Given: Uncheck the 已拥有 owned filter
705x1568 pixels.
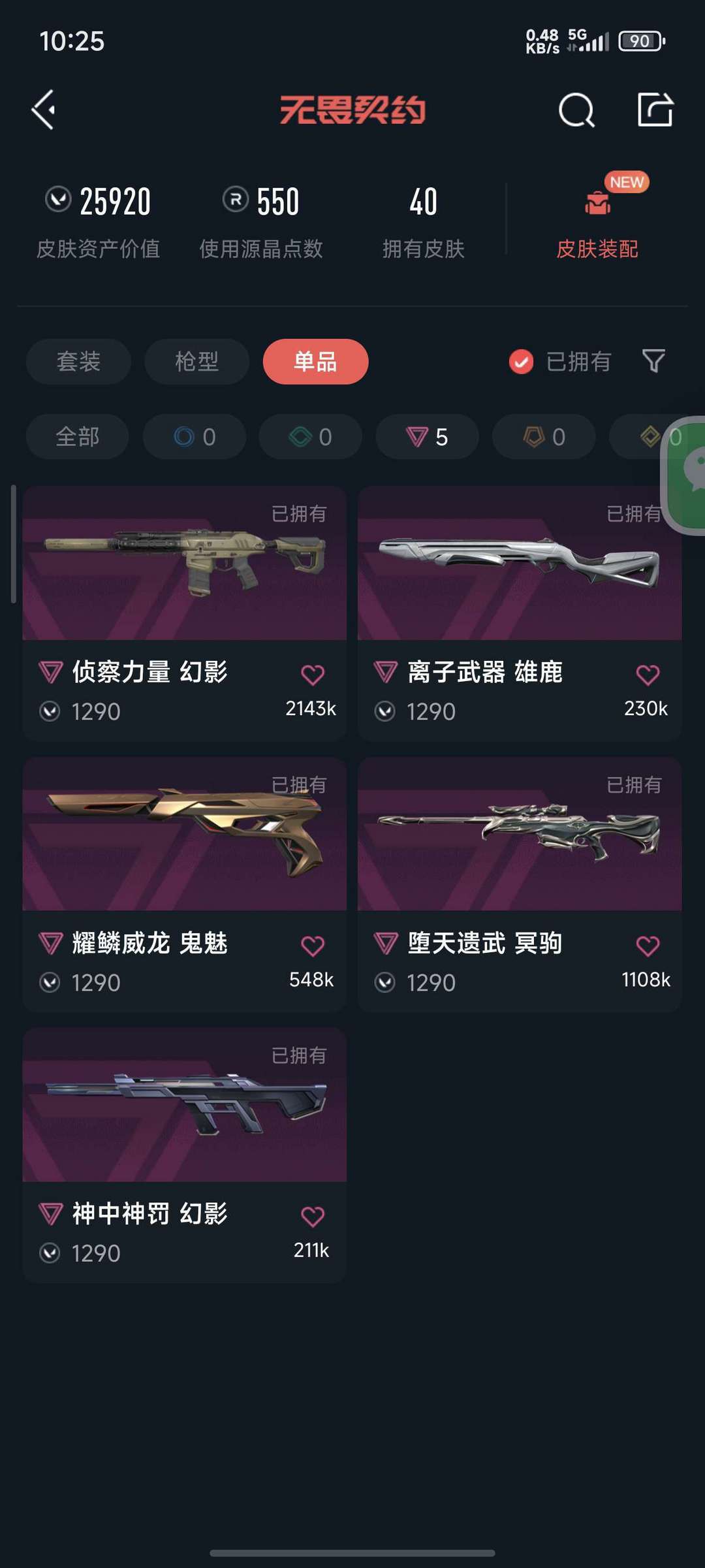Looking at the screenshot, I should point(522,362).
